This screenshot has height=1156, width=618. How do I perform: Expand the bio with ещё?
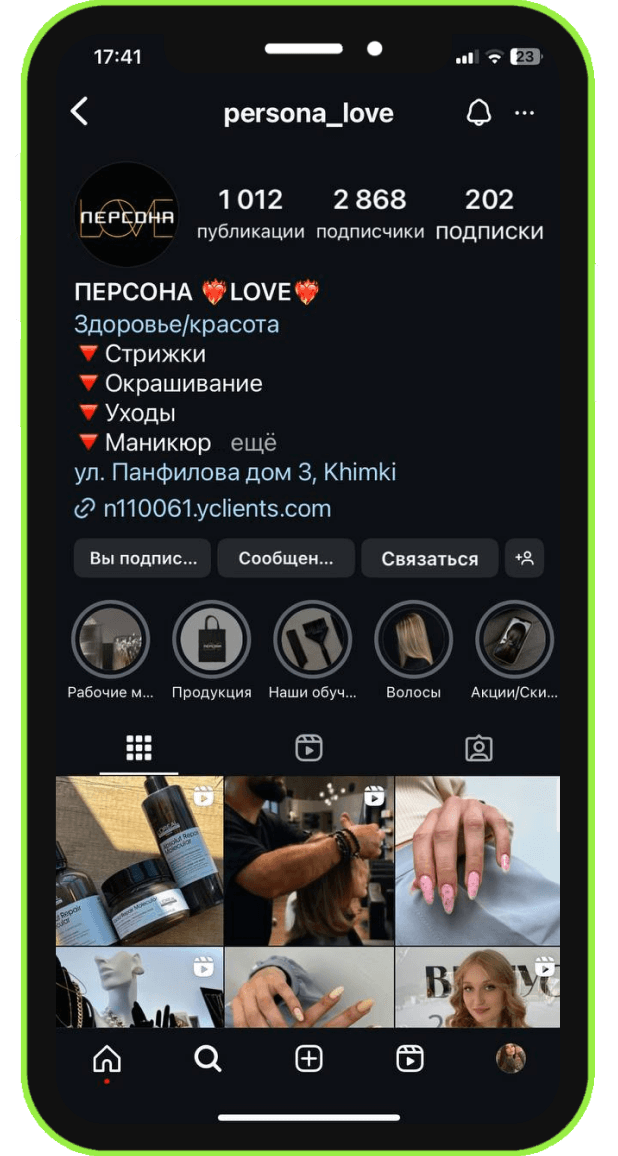[x=254, y=442]
